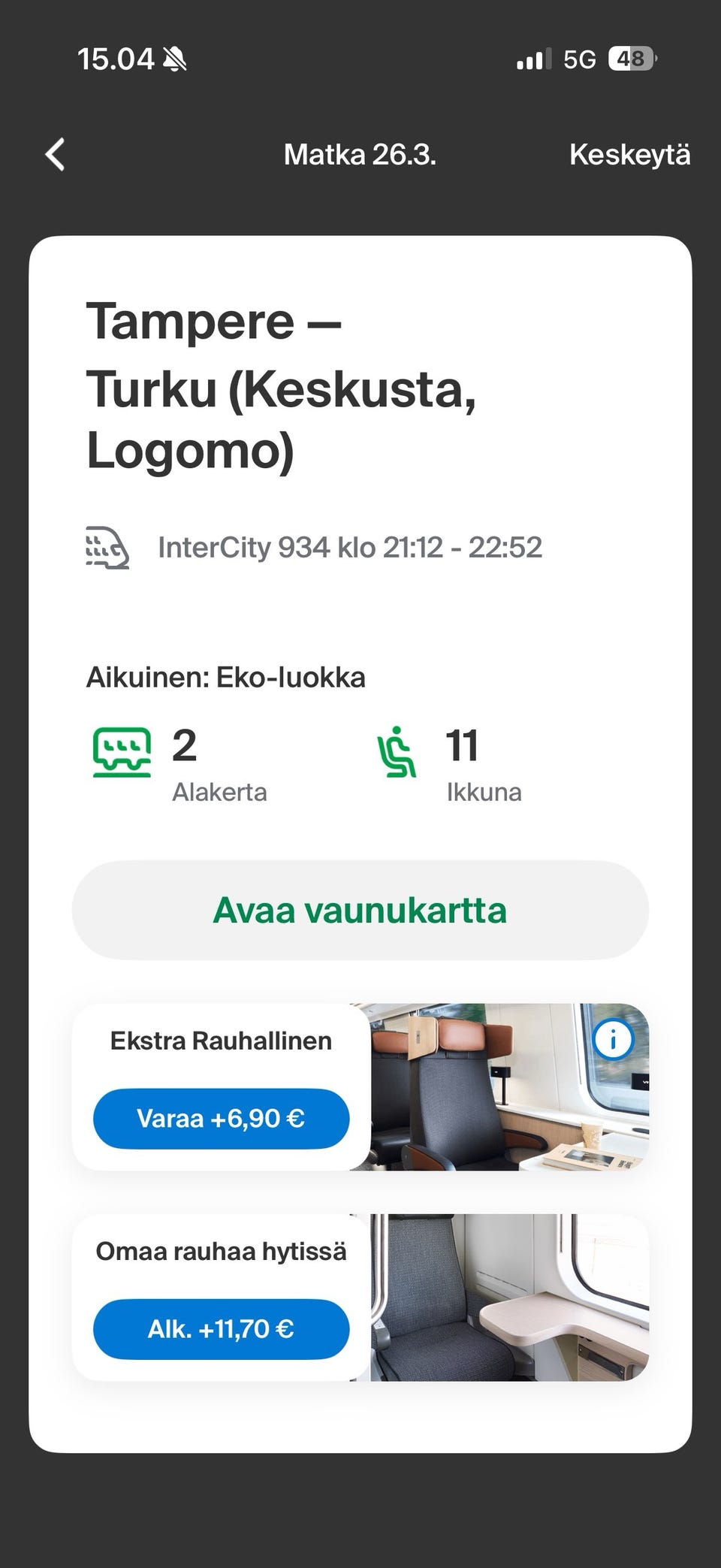Select the Alakerta seating option
This screenshot has width=721, height=1568.
pyautogui.click(x=180, y=760)
